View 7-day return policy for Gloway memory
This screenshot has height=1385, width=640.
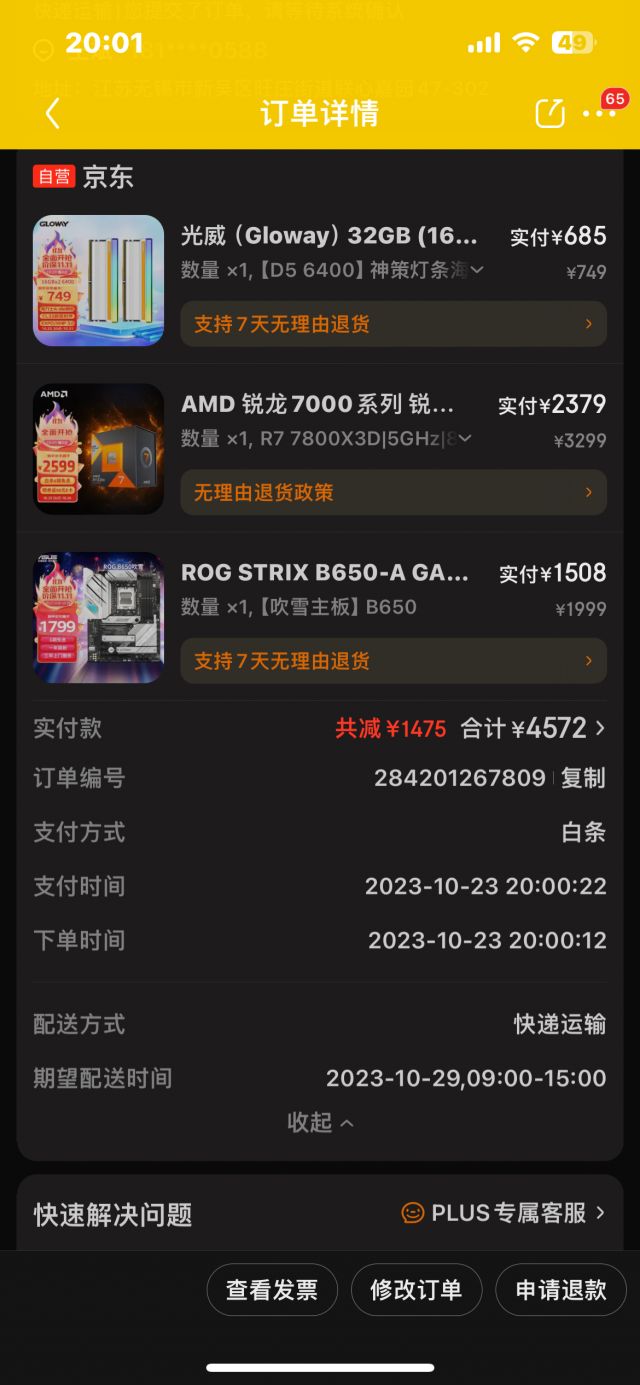(x=393, y=324)
